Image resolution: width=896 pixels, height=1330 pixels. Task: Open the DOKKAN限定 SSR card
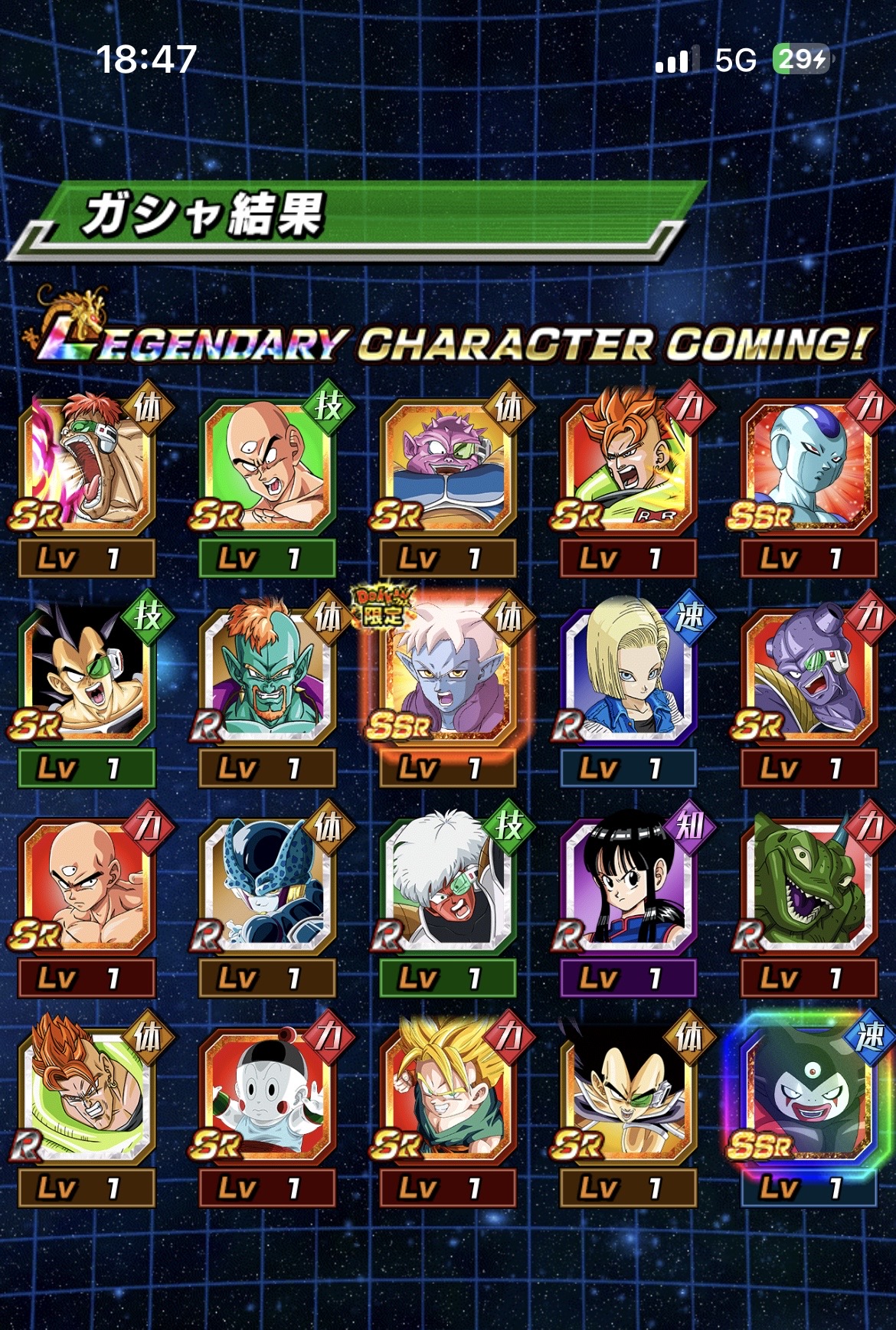click(x=448, y=675)
